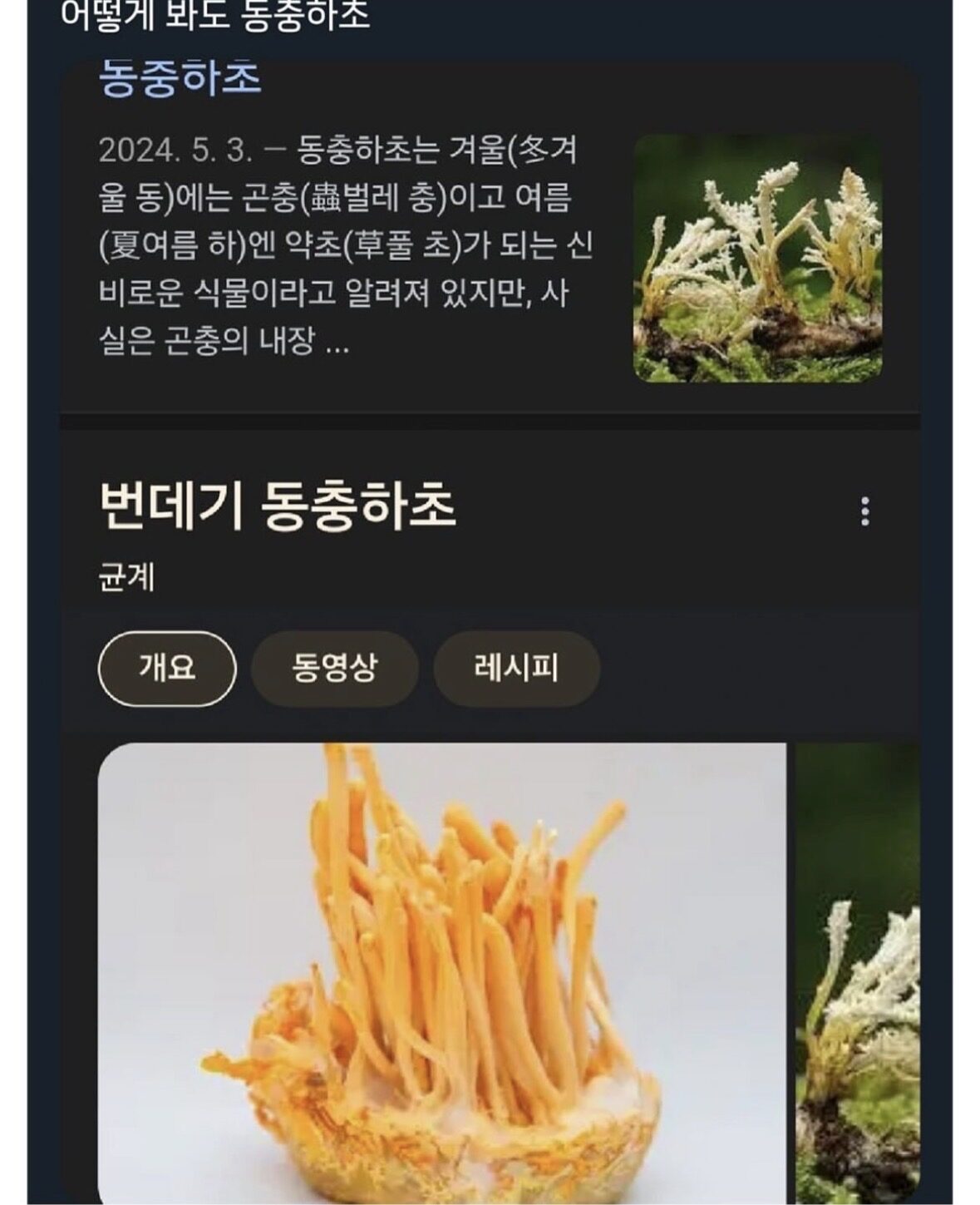Screen dimensions: 980x1205
Task: Show the 레시피 chip results
Action: (516, 668)
